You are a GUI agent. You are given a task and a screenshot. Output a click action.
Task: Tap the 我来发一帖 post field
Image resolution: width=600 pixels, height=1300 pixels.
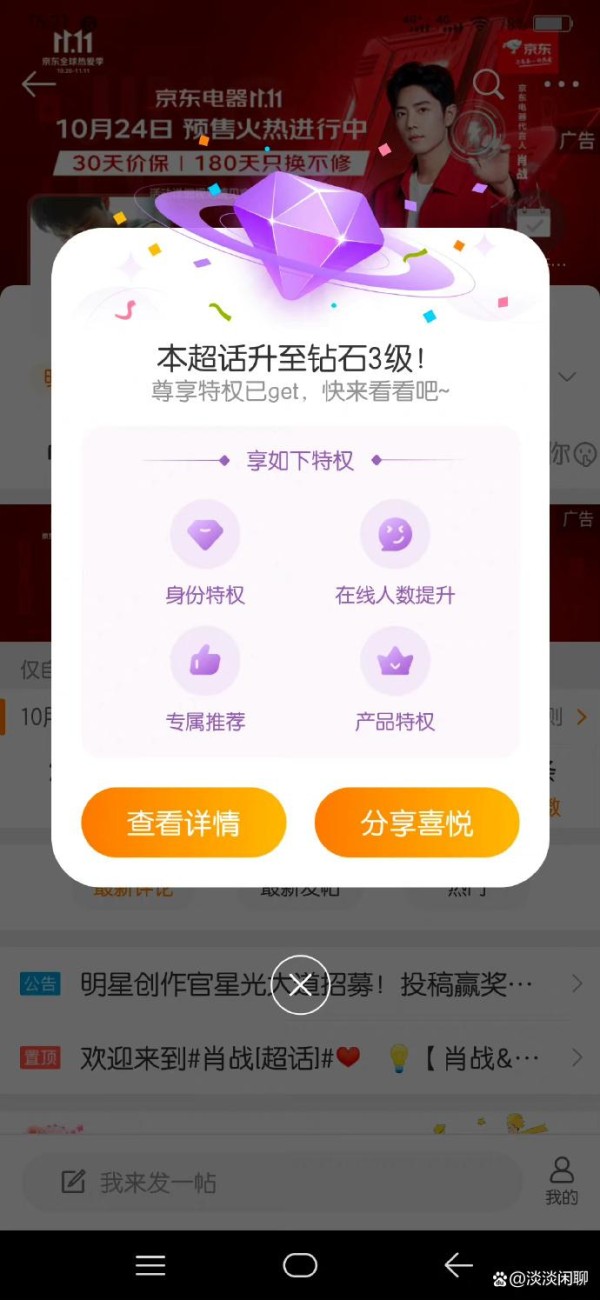272,1183
